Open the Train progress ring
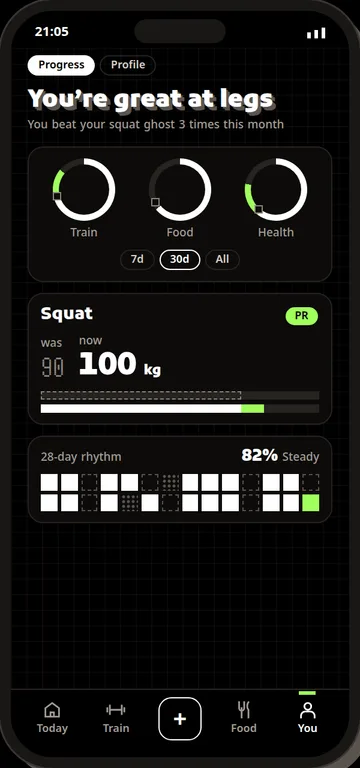360x768 pixels. (x=84, y=198)
